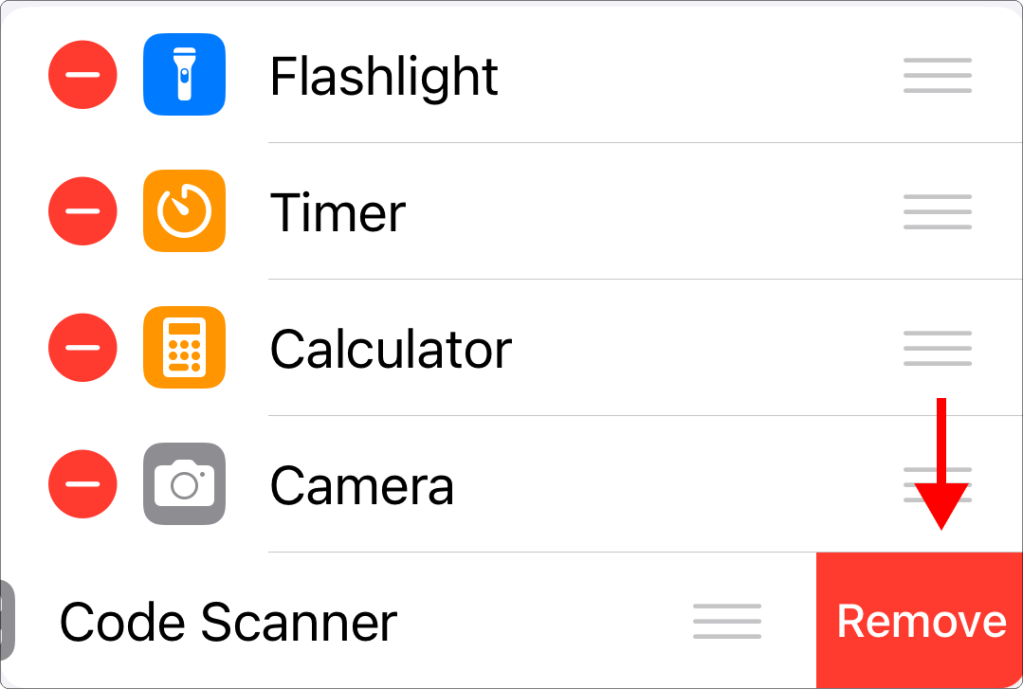Tap the red minus next to Calculator
This screenshot has height=689, width=1023.
click(x=82, y=348)
